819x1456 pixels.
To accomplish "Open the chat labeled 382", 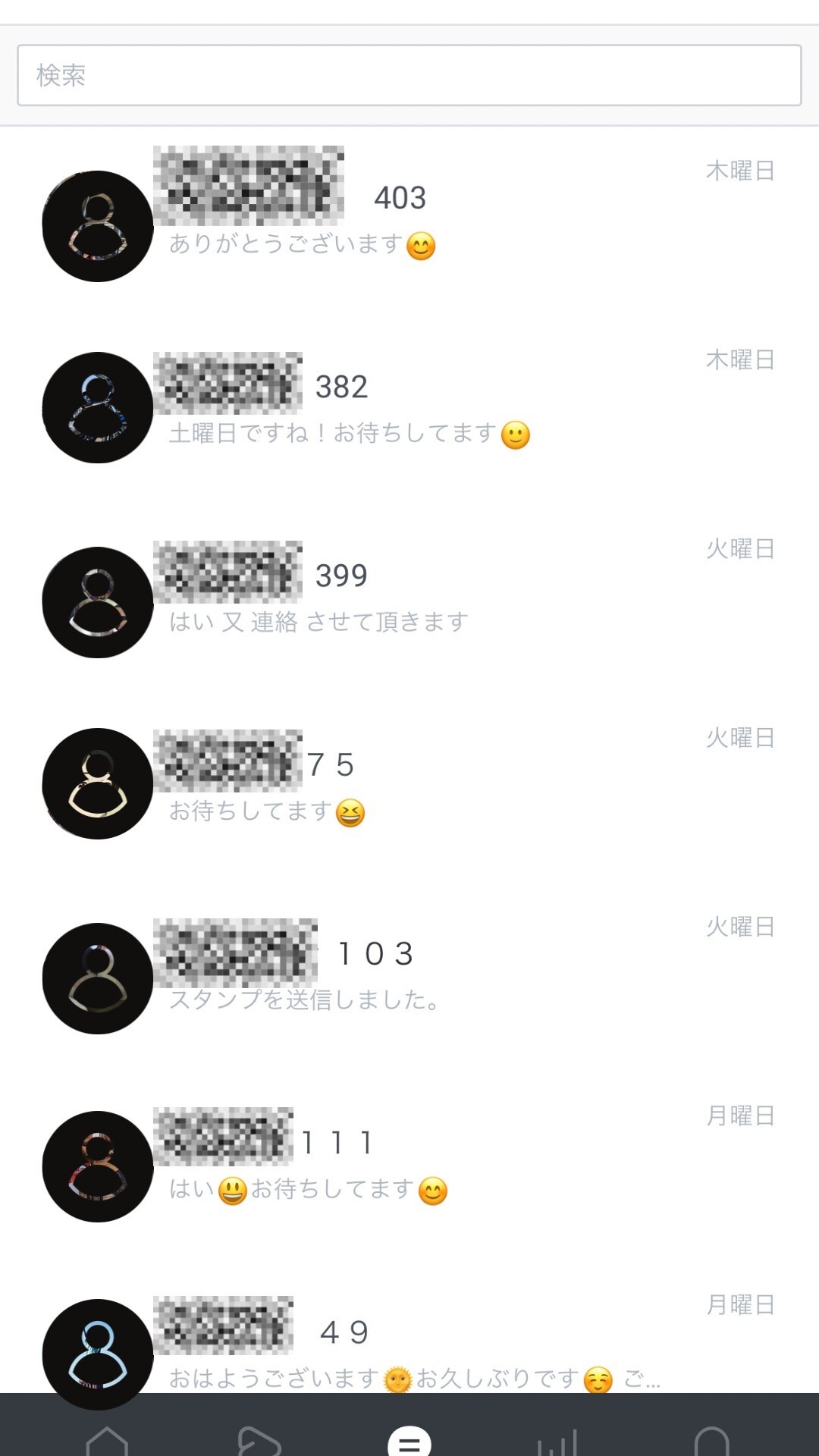I will click(x=409, y=408).
